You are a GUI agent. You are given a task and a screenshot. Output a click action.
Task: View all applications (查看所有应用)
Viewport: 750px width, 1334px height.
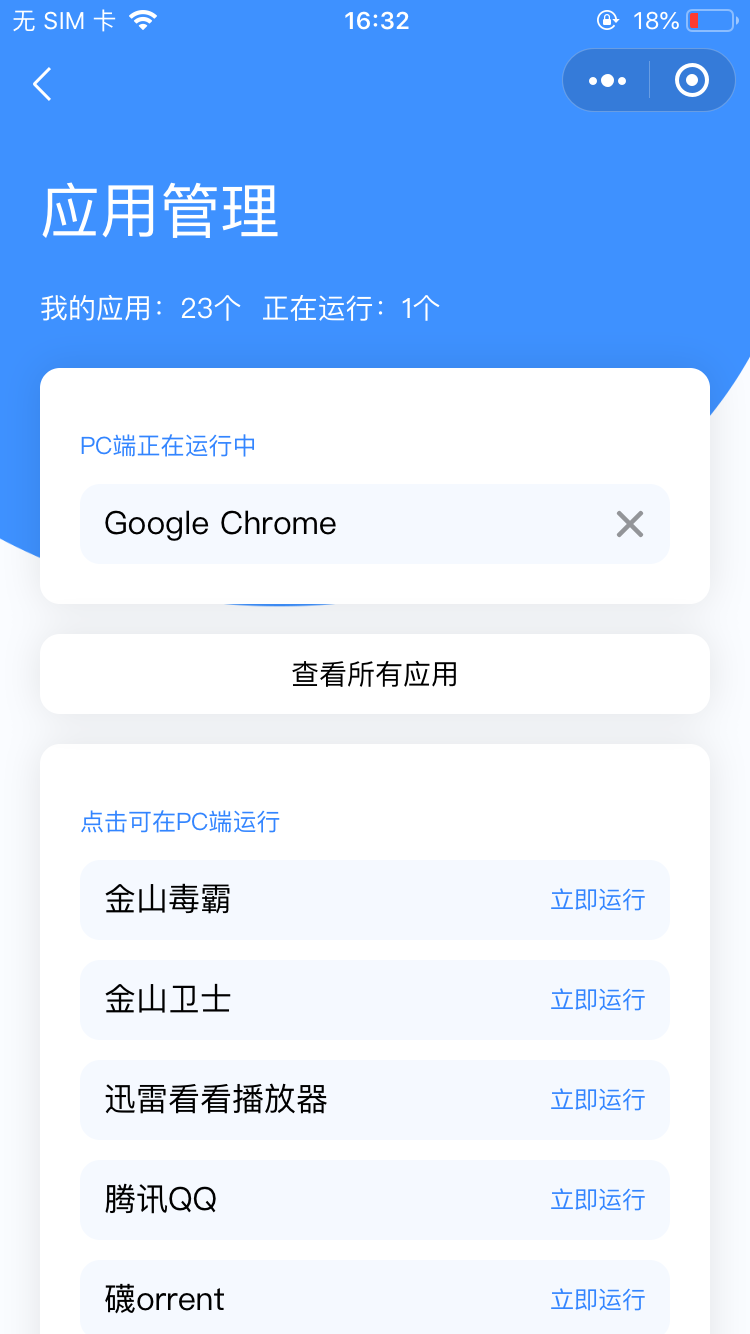click(375, 674)
